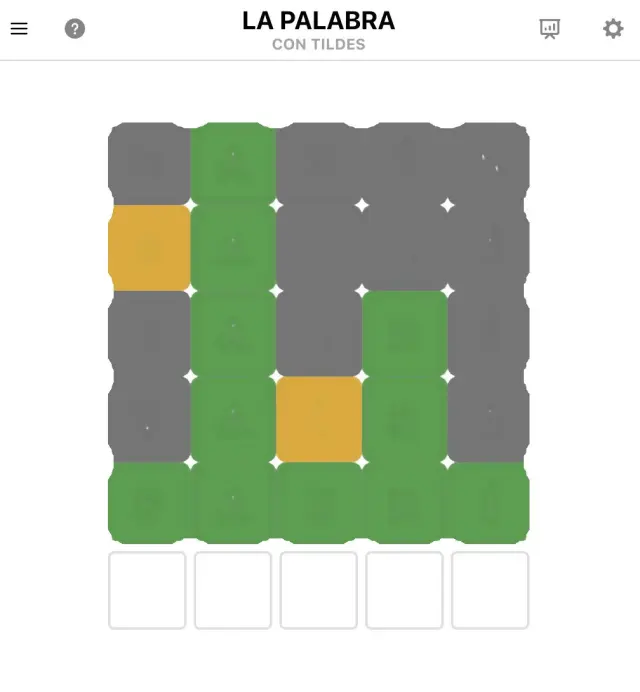View the statistics chart
The width and height of the screenshot is (640, 692).
pos(550,29)
